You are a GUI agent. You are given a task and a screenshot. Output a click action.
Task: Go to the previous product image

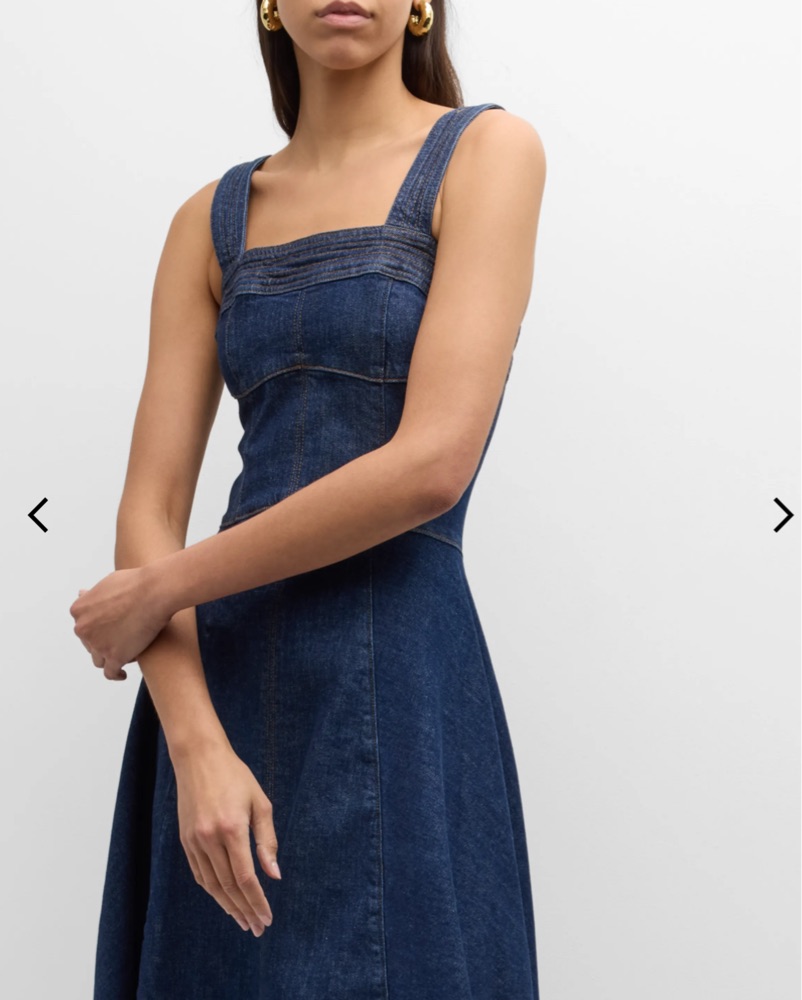38,515
